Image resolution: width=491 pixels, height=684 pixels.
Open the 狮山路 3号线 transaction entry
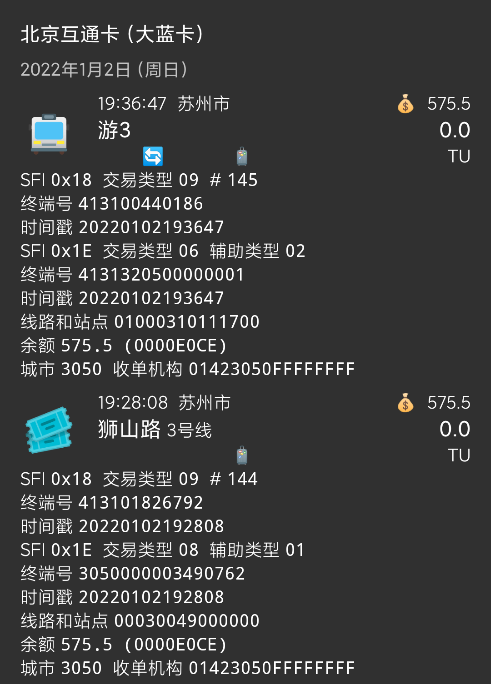click(x=246, y=534)
